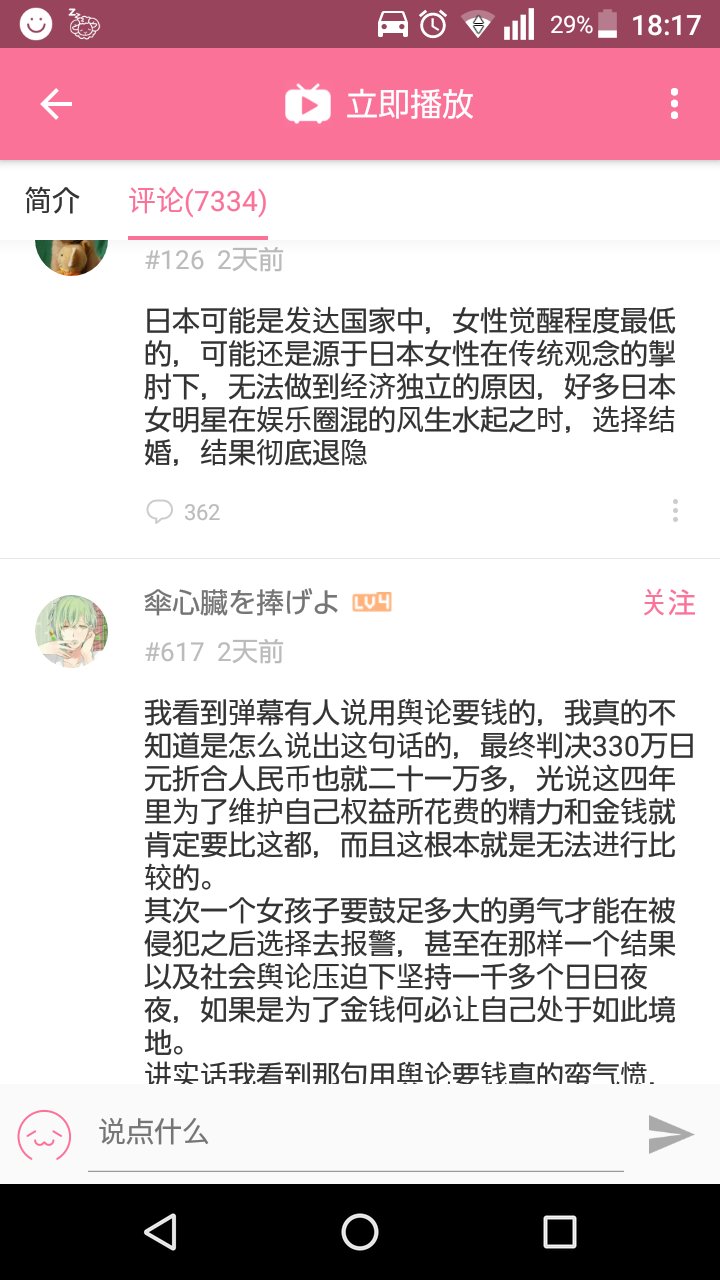The height and width of the screenshot is (1280, 720).
Task: Open the emoji picker beside the comment box
Action: (x=44, y=1134)
